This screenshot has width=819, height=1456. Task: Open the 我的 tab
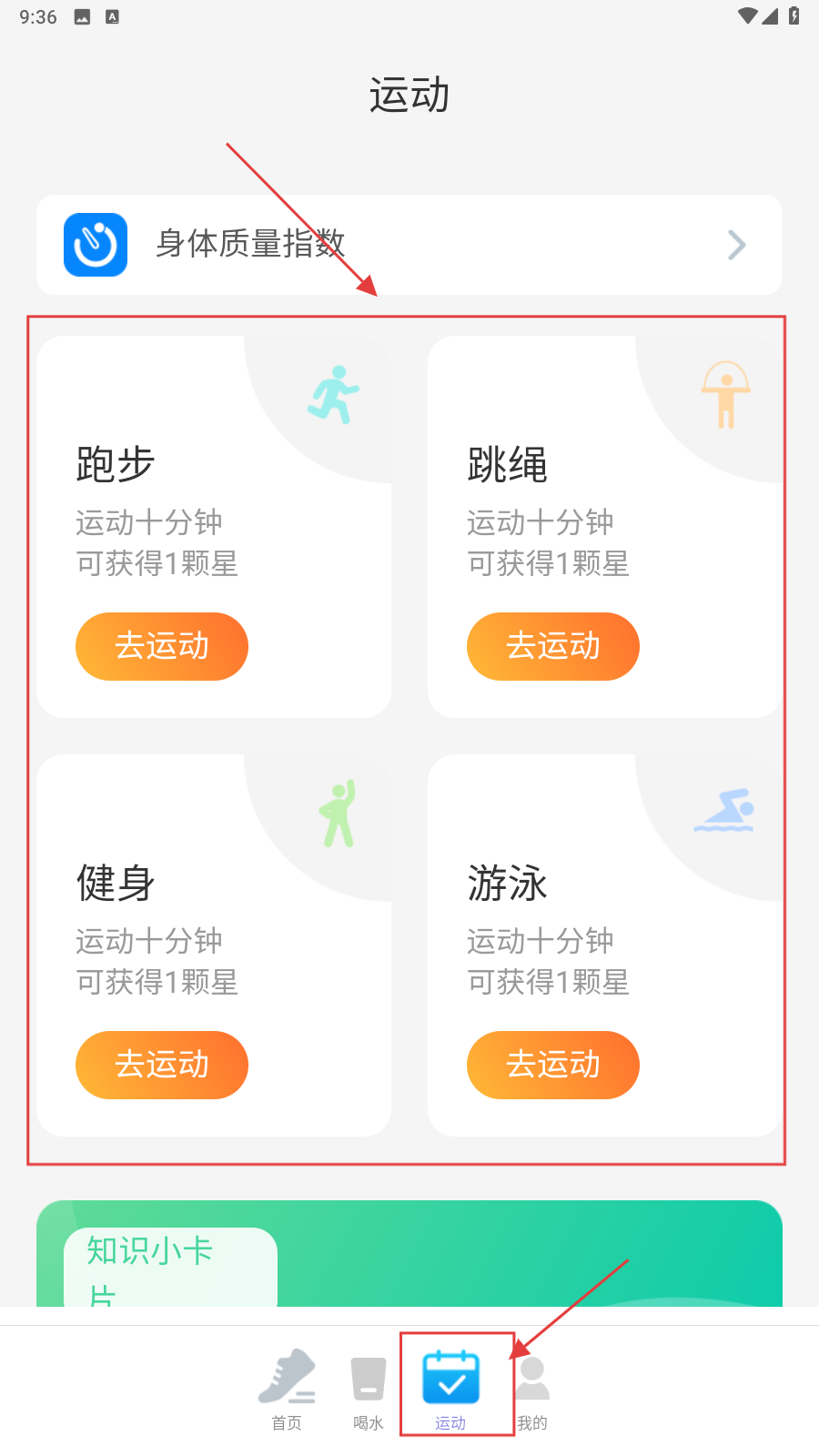click(532, 1389)
